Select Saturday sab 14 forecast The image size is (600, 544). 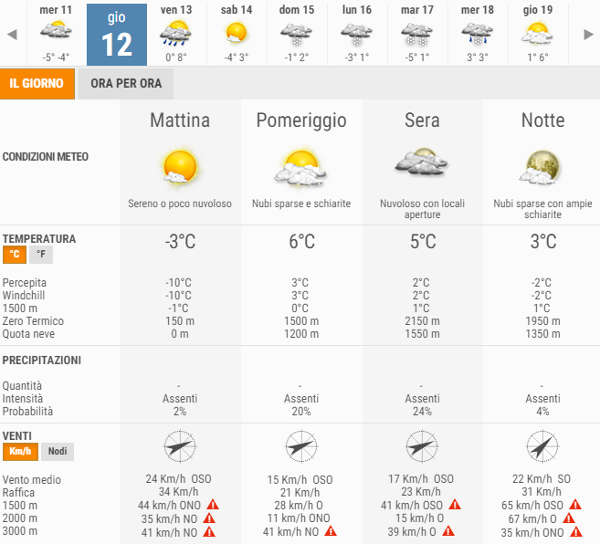(x=236, y=34)
